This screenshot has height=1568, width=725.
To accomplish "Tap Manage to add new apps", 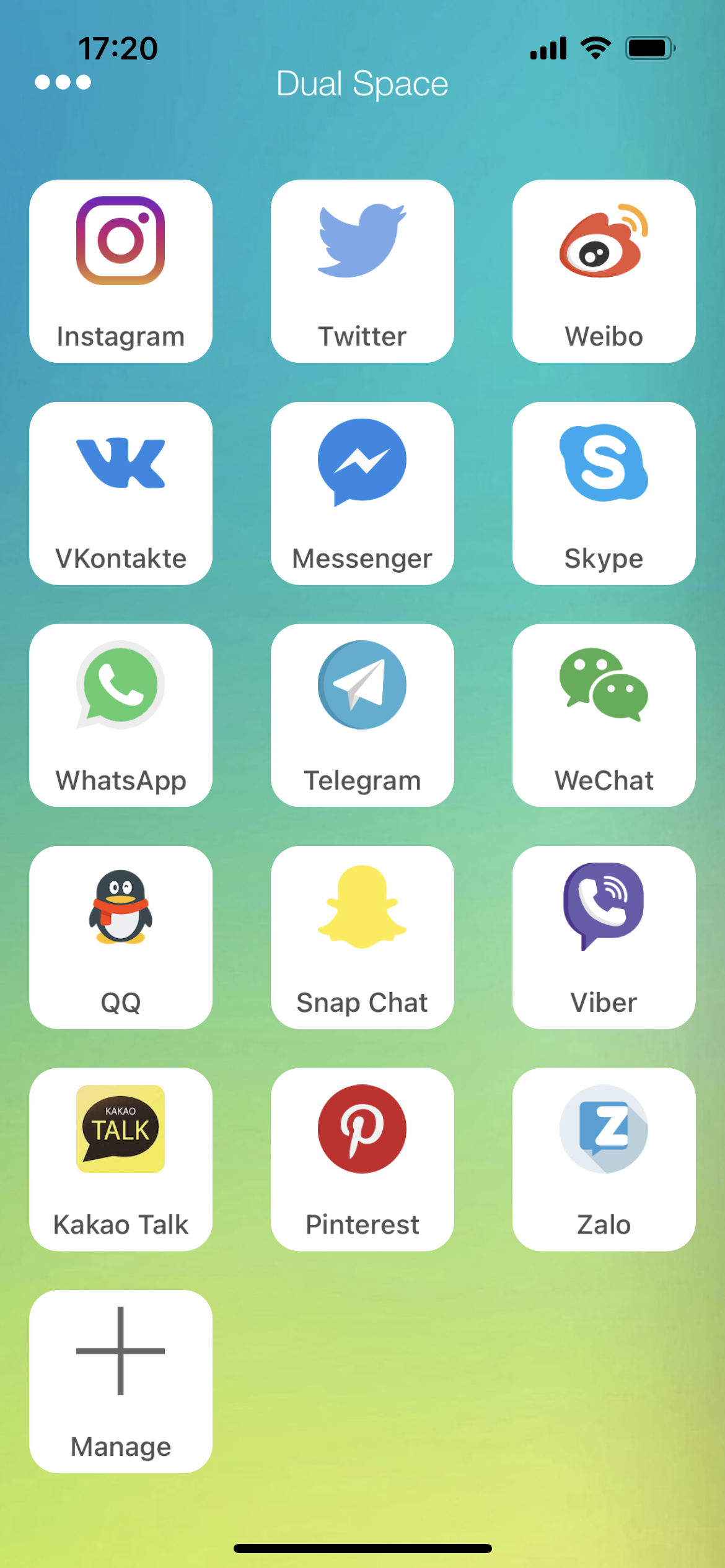I will (x=121, y=1379).
